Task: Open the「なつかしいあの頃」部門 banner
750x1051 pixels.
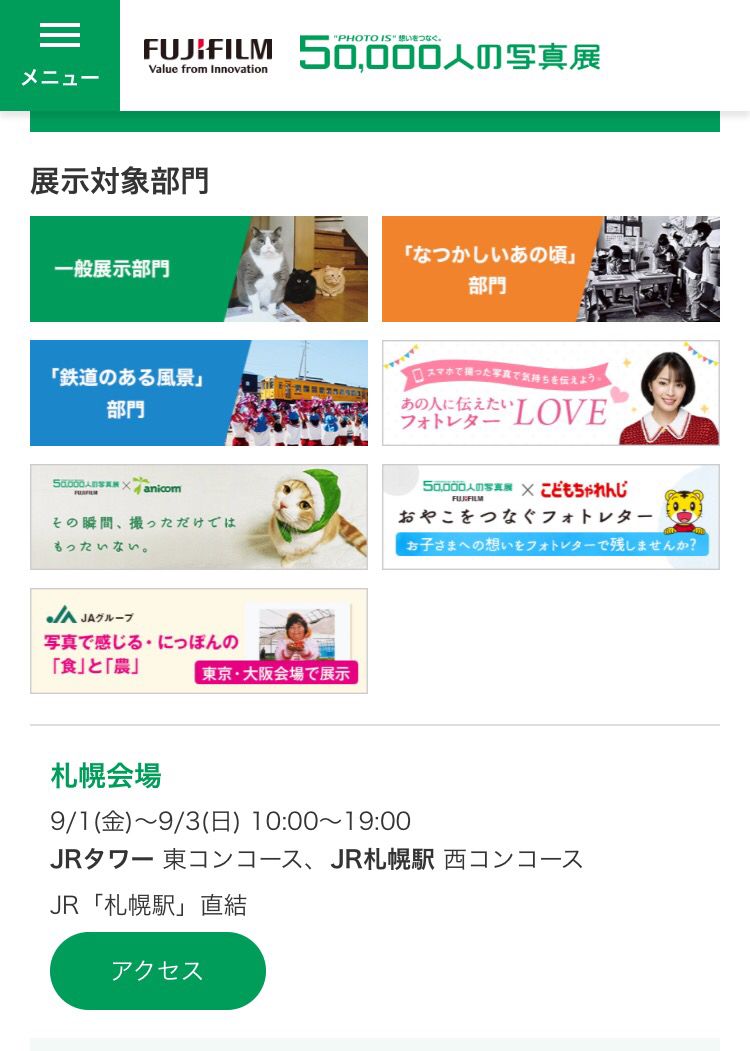Action: (550, 269)
